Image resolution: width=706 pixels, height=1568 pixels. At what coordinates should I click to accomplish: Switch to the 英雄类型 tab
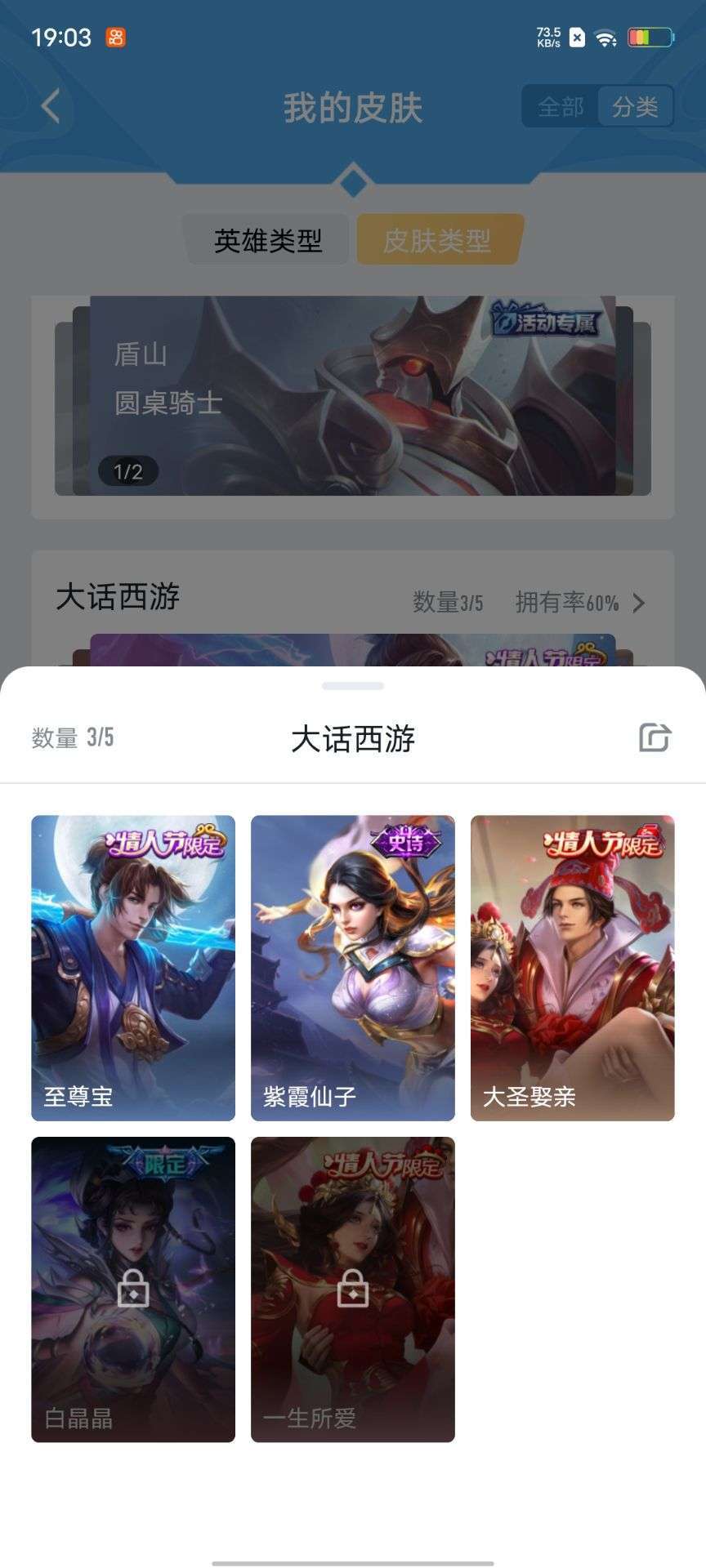[268, 240]
